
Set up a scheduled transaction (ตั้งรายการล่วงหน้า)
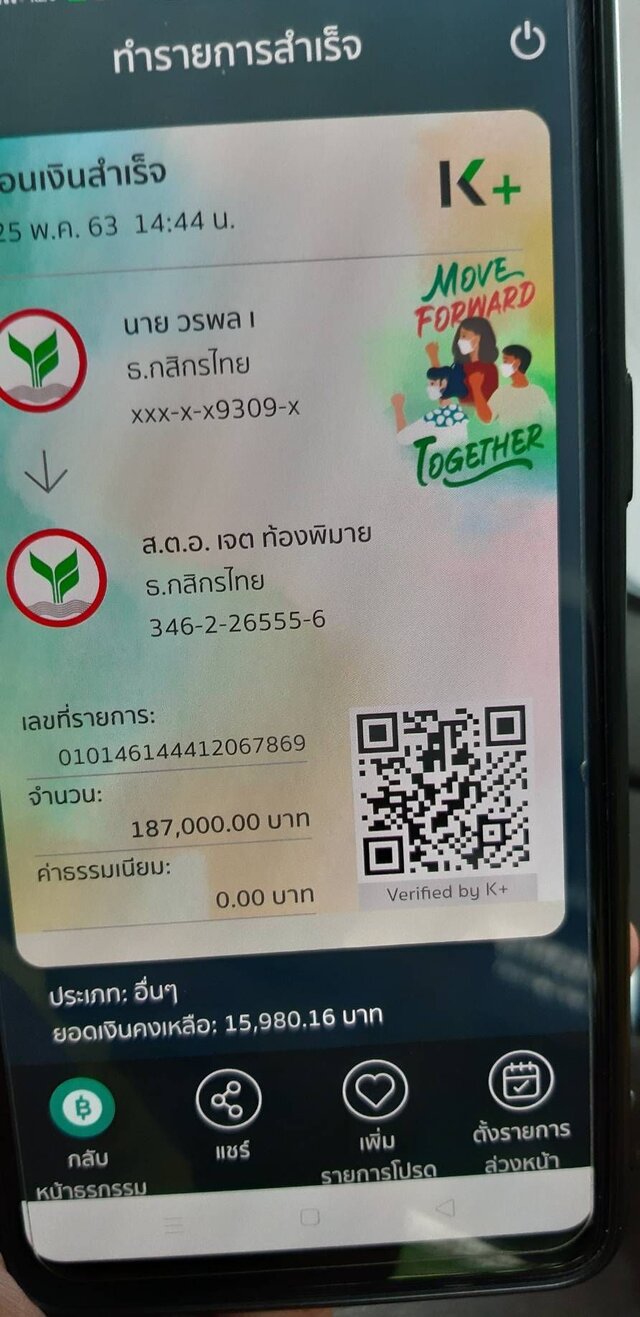click(x=521, y=1113)
